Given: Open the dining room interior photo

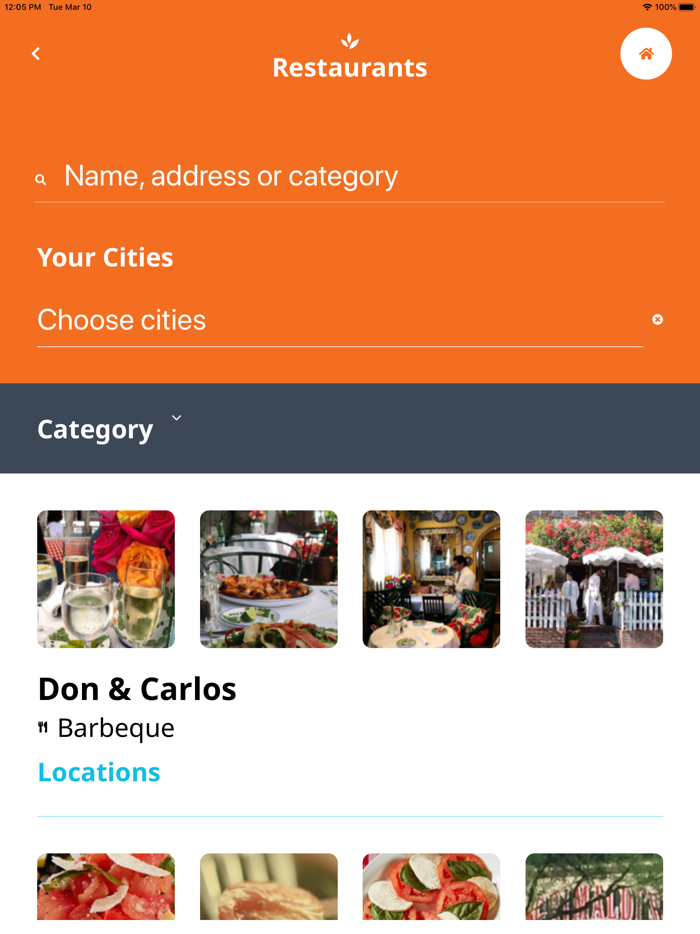Looking at the screenshot, I should (x=431, y=579).
